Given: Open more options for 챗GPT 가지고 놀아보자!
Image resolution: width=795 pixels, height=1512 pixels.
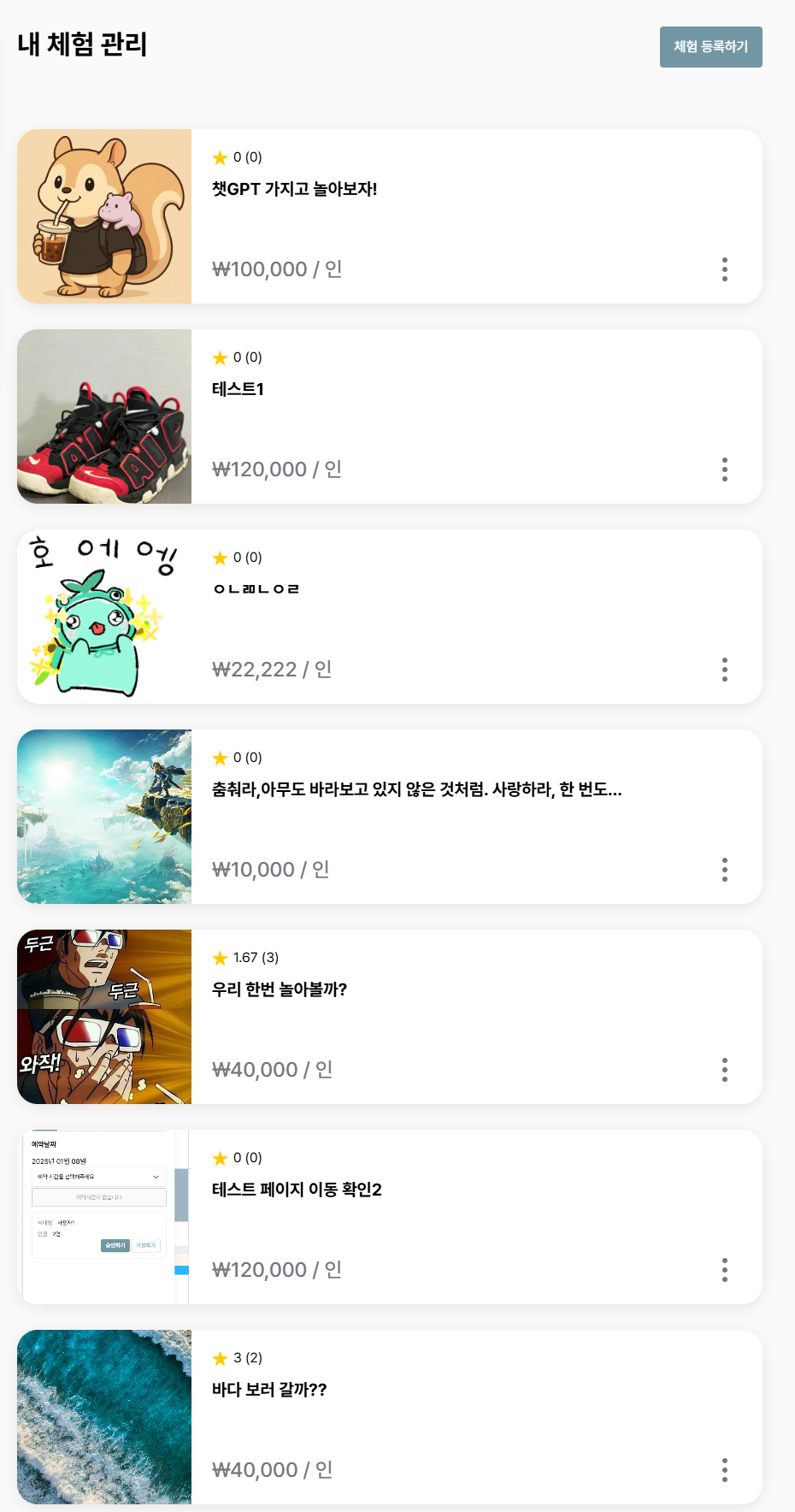Looking at the screenshot, I should pyautogui.click(x=725, y=269).
